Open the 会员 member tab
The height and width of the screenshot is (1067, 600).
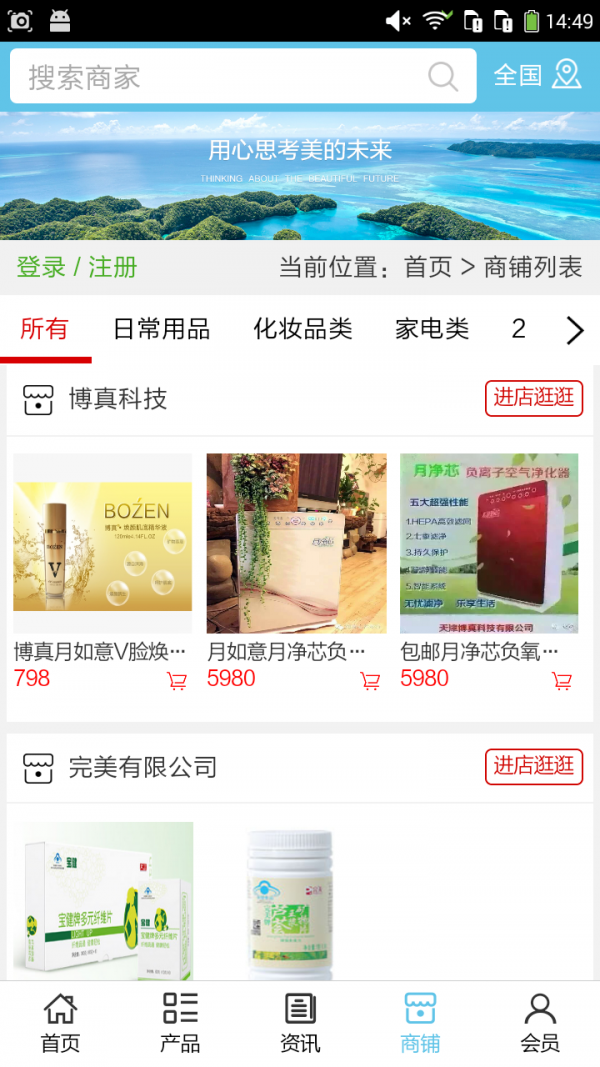click(x=540, y=1023)
